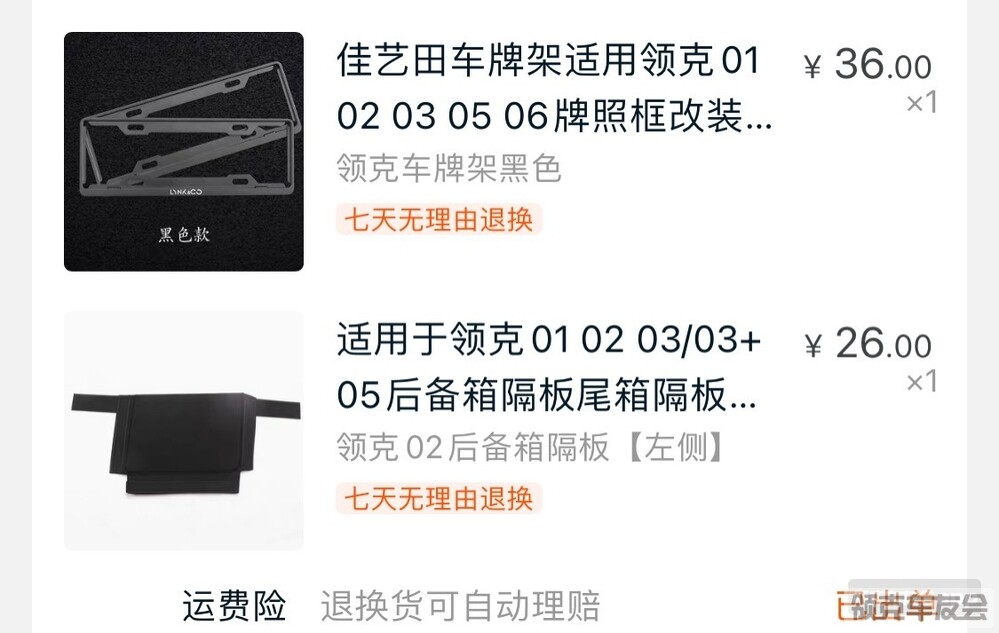Viewport: 999px width, 633px height.
Task: Open the 佳艺田车牌架 license plate frame item
Action: click(554, 89)
